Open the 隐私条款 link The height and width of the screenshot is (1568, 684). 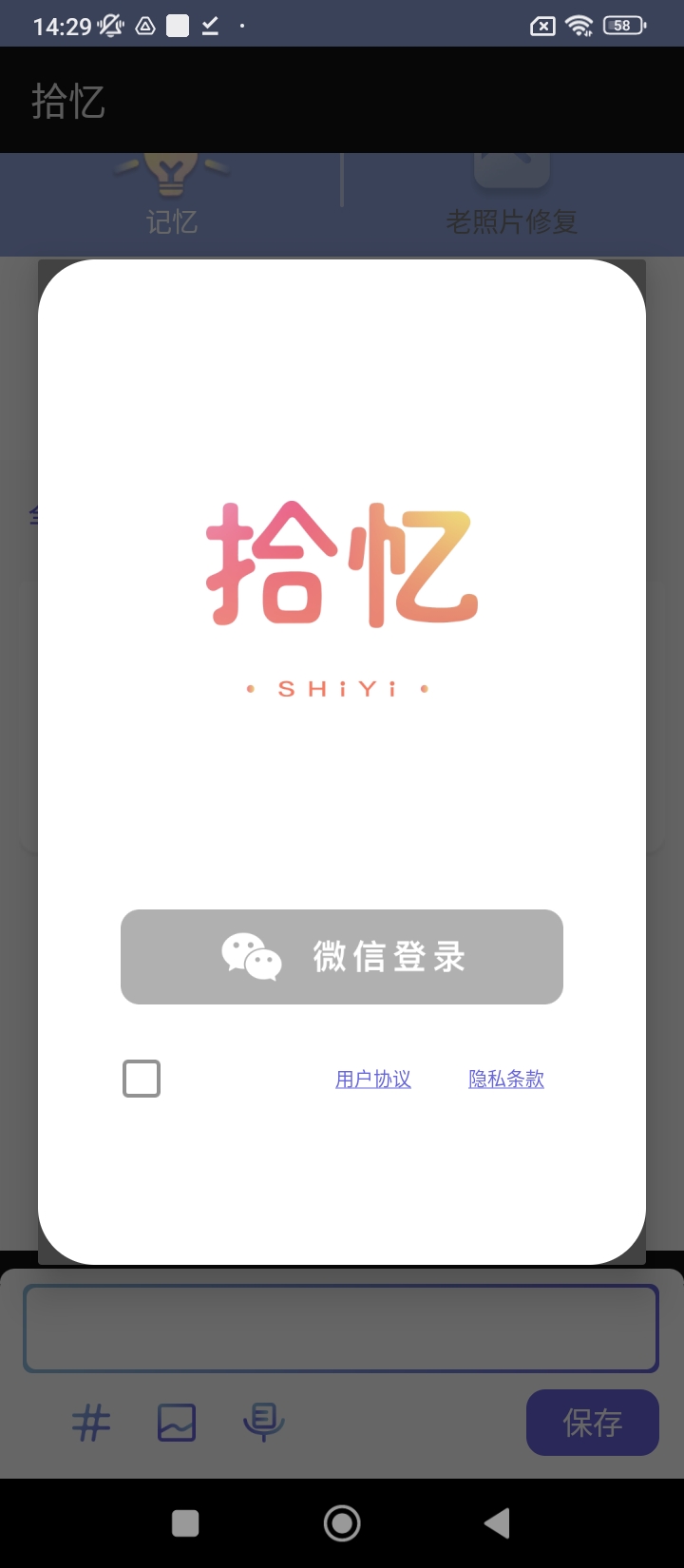pos(506,1079)
